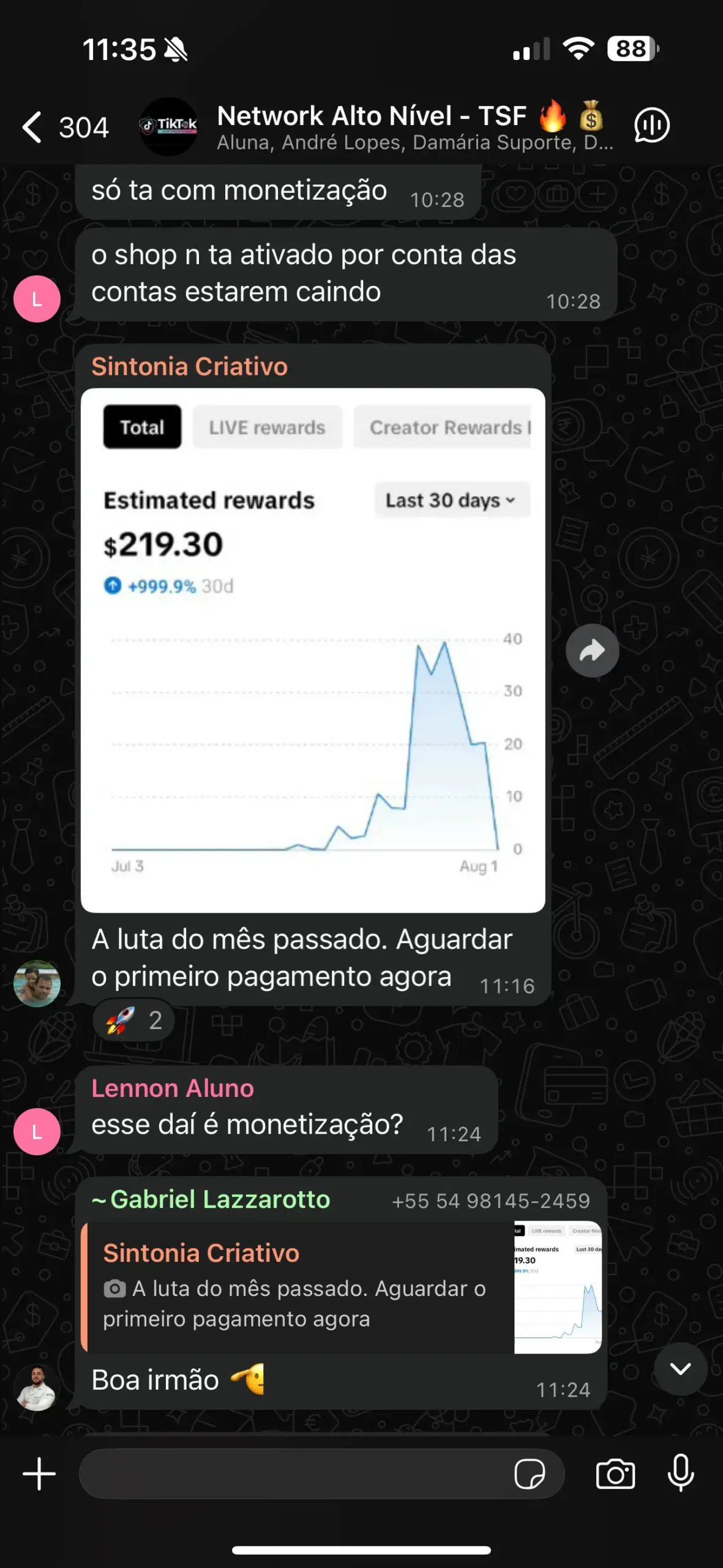
Task: Forward the Sintonia Criativo rewards image
Action: (x=592, y=650)
